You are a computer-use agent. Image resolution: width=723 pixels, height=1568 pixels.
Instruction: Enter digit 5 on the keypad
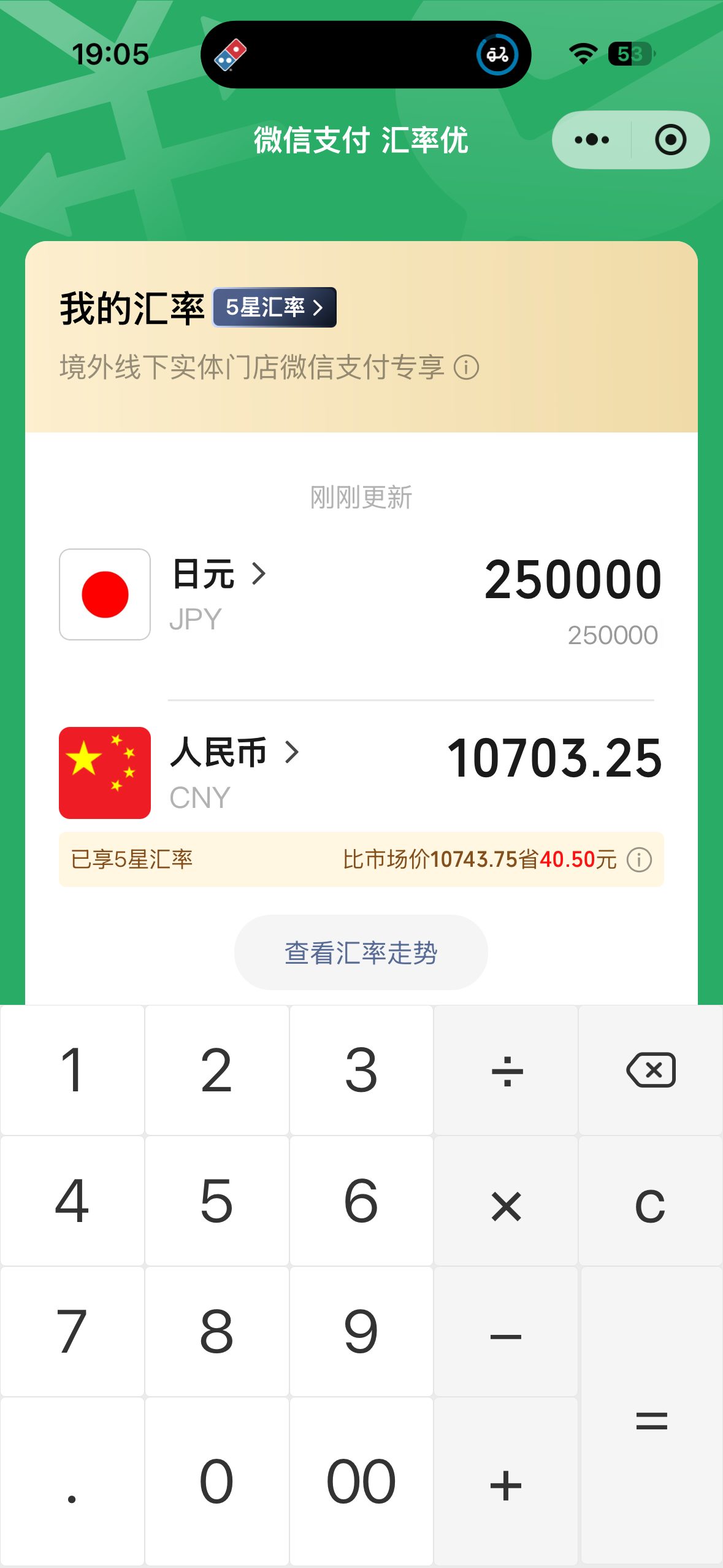click(x=216, y=1201)
